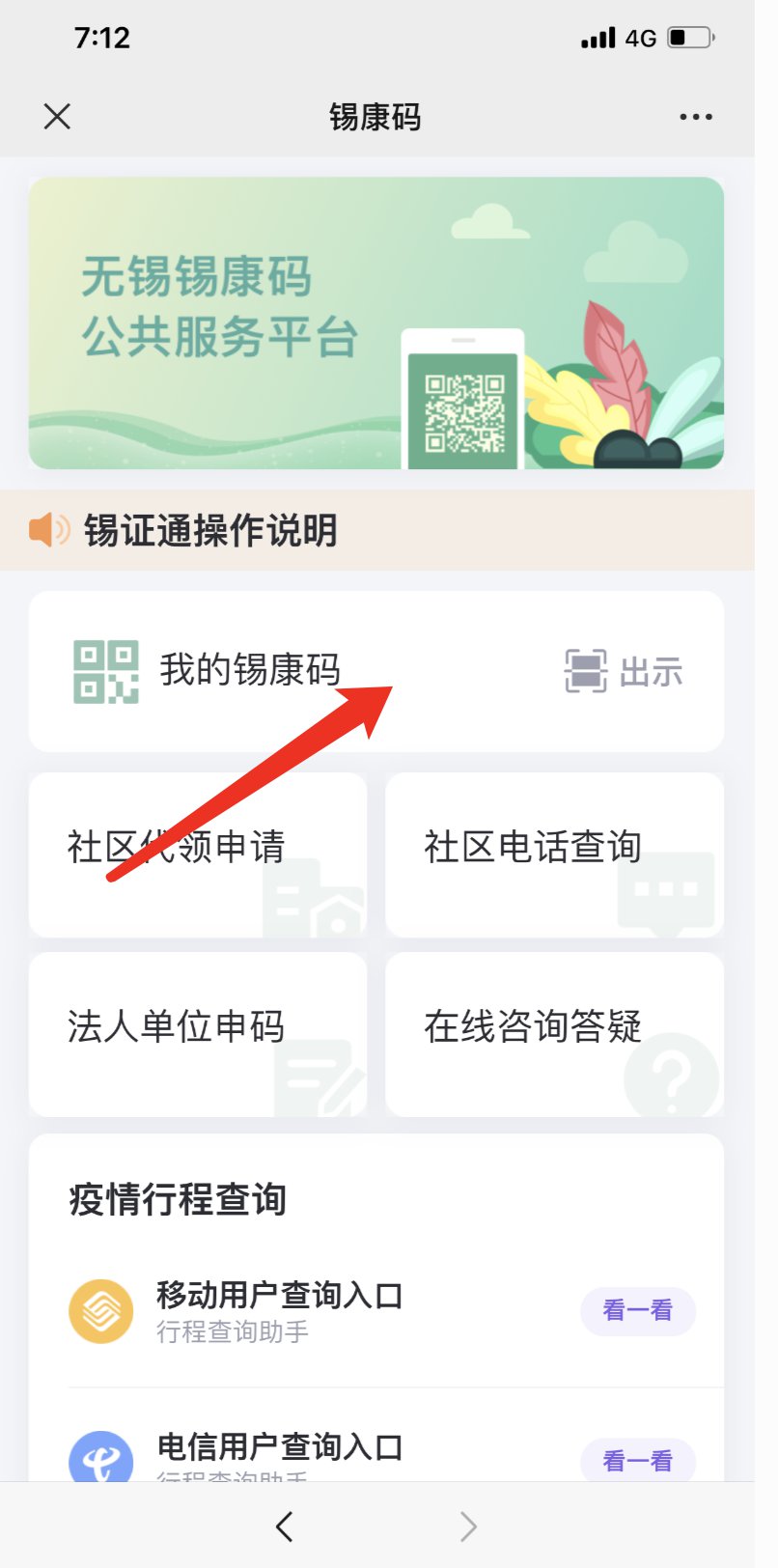Open 法人单位申码

[197, 1033]
